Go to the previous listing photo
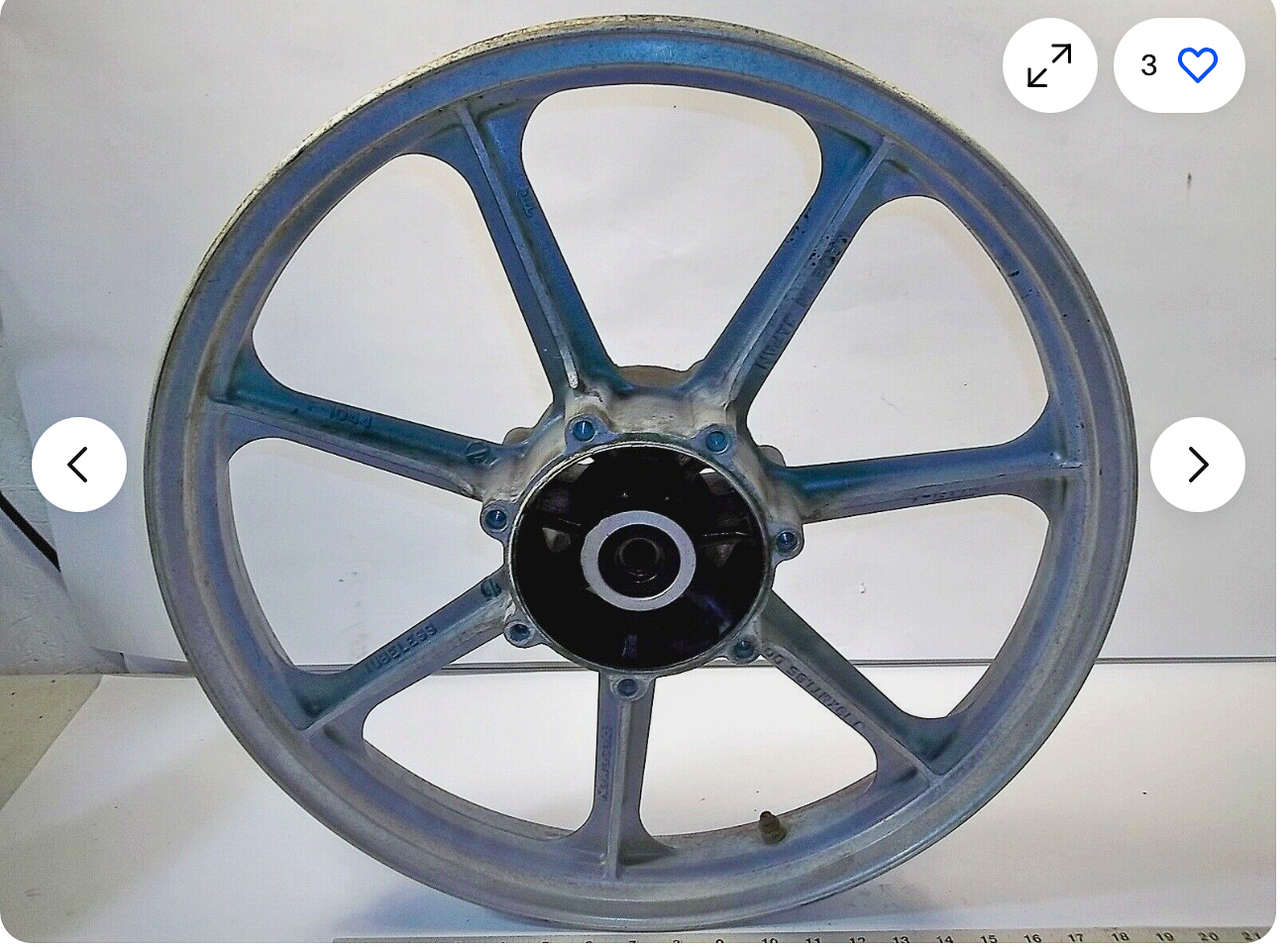 79,465
